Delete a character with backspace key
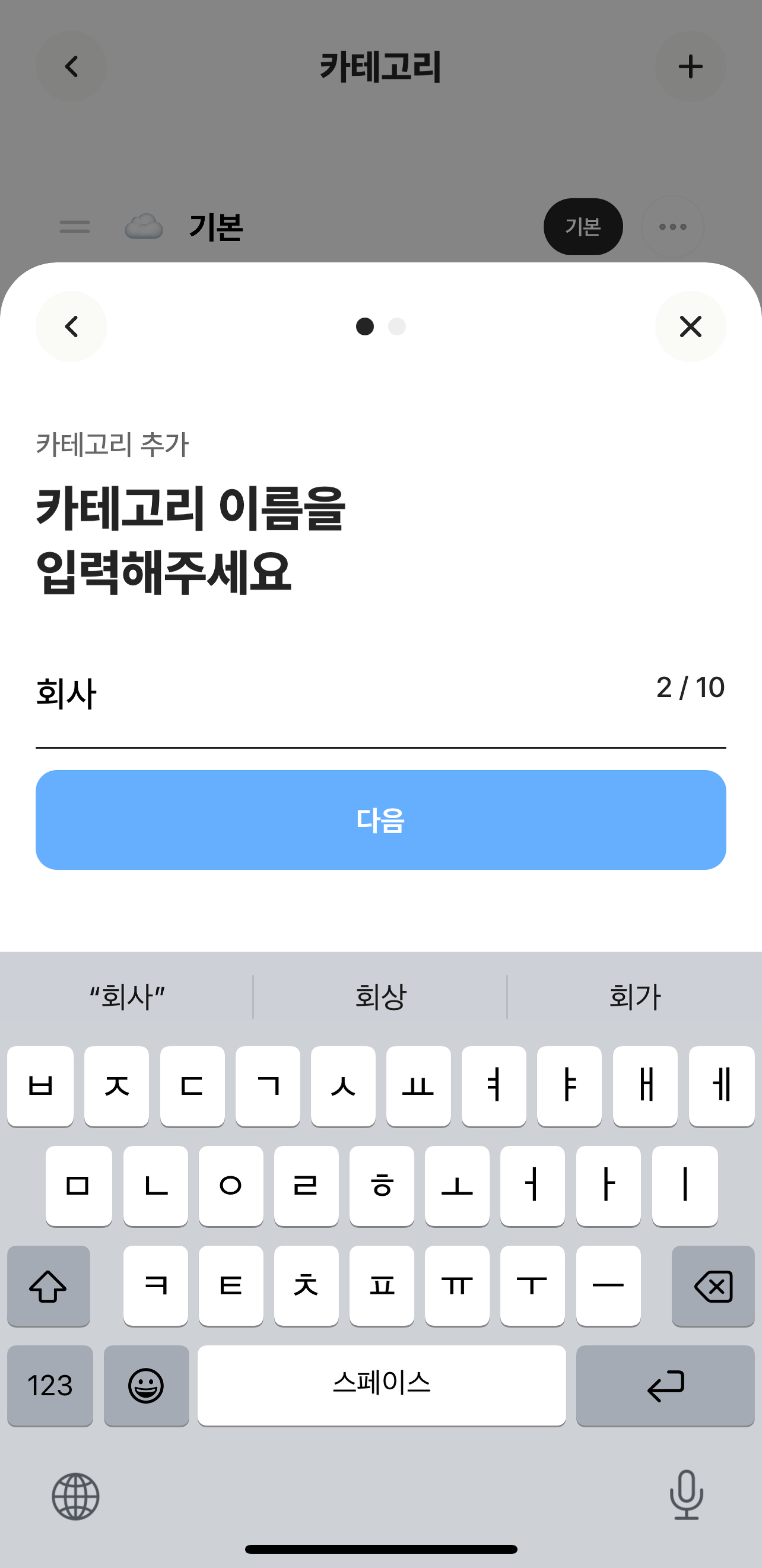This screenshot has width=762, height=1568. point(713,1285)
